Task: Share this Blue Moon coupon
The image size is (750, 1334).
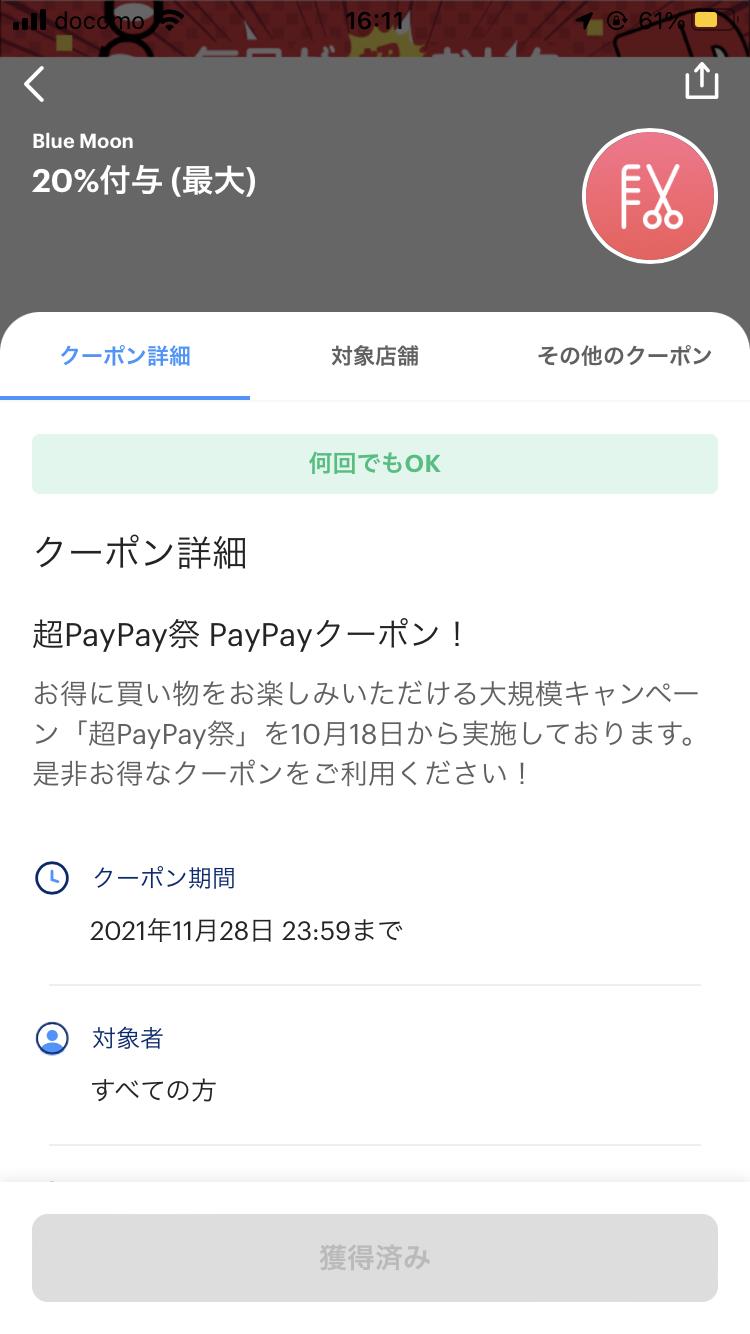Action: 702,82
